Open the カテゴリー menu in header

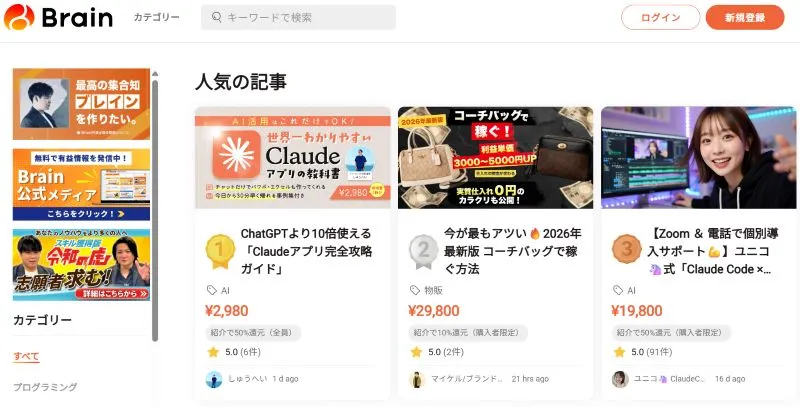[x=157, y=18]
